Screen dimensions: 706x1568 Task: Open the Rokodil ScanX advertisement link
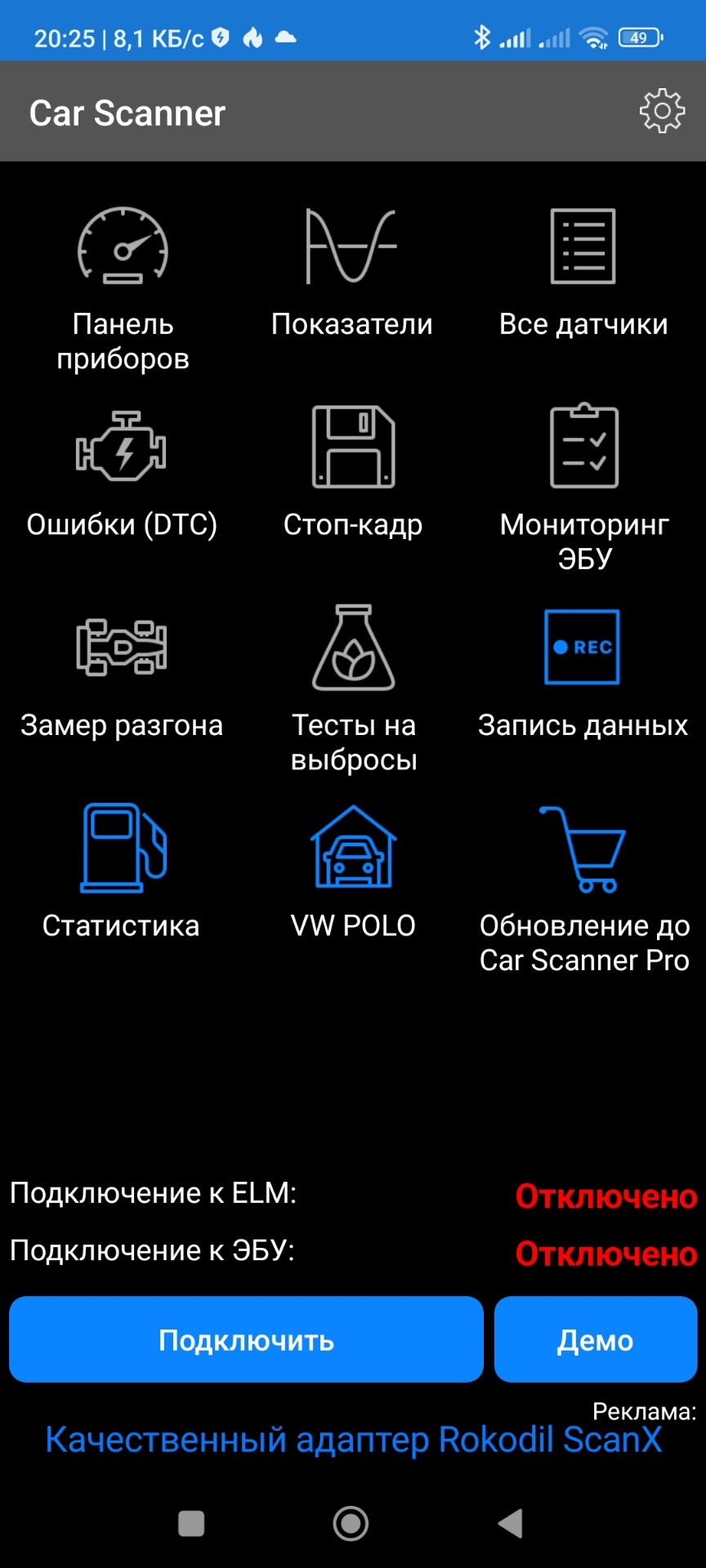pyautogui.click(x=351, y=1440)
